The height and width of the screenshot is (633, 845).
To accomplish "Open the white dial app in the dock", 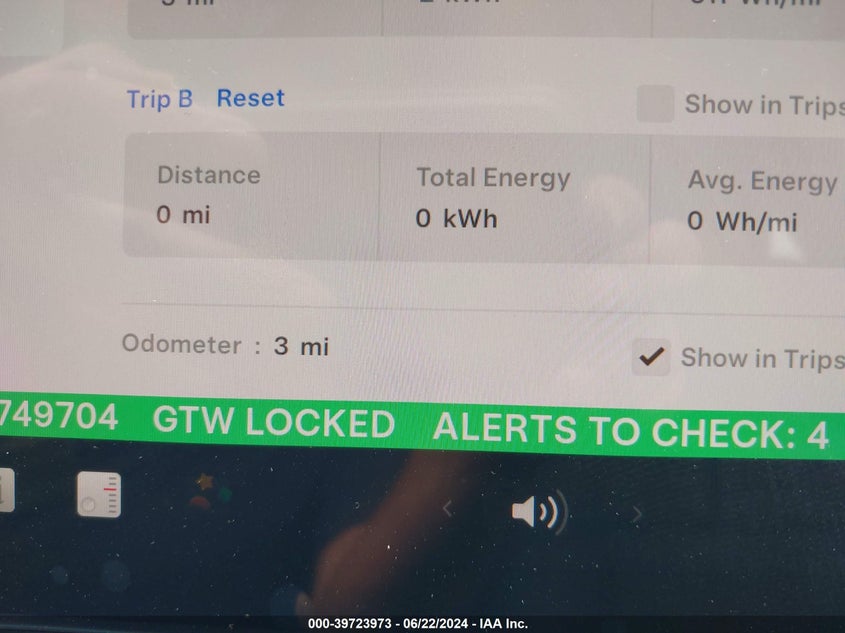I will point(99,494).
